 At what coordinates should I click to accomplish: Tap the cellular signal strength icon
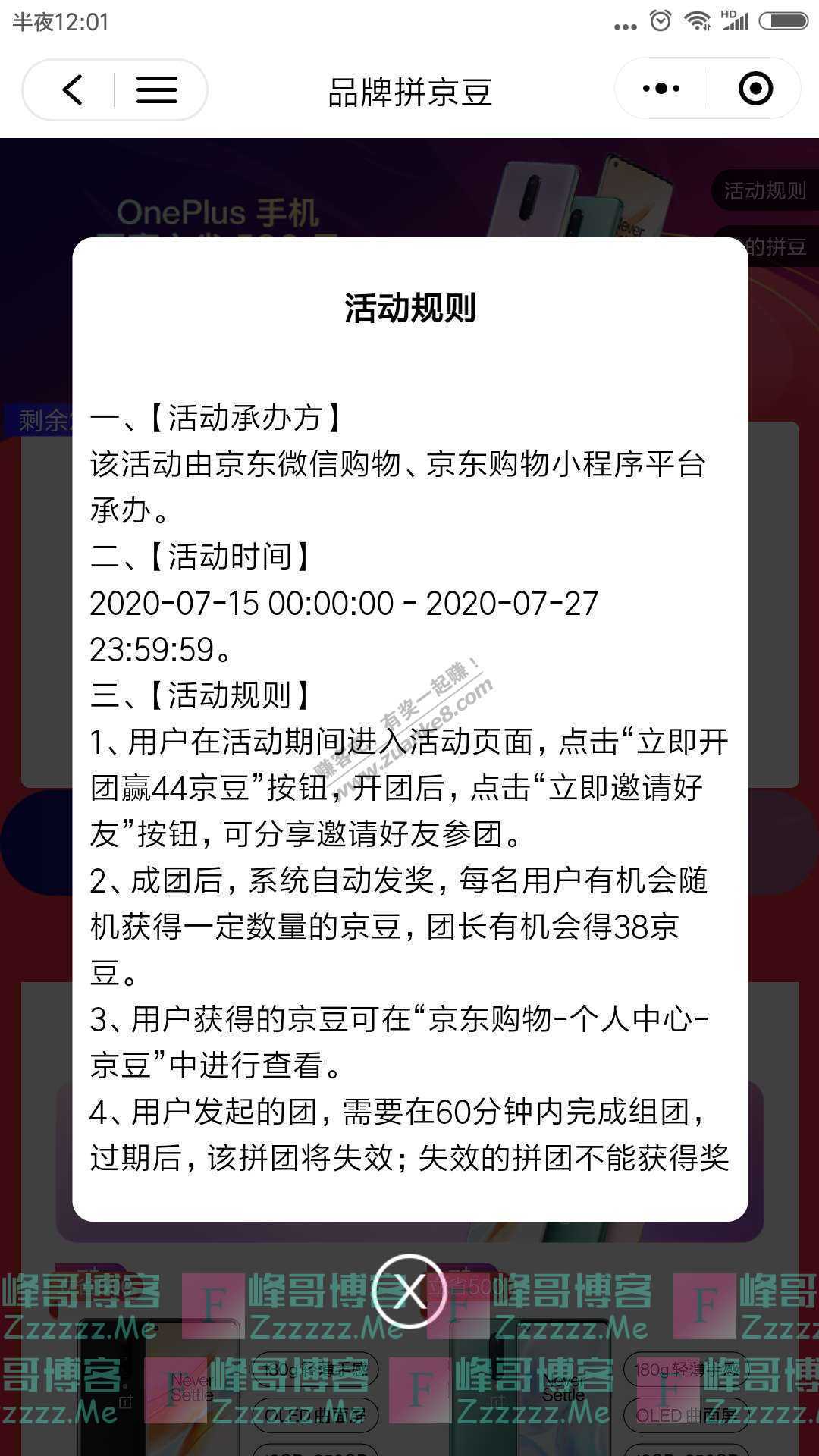tap(739, 21)
